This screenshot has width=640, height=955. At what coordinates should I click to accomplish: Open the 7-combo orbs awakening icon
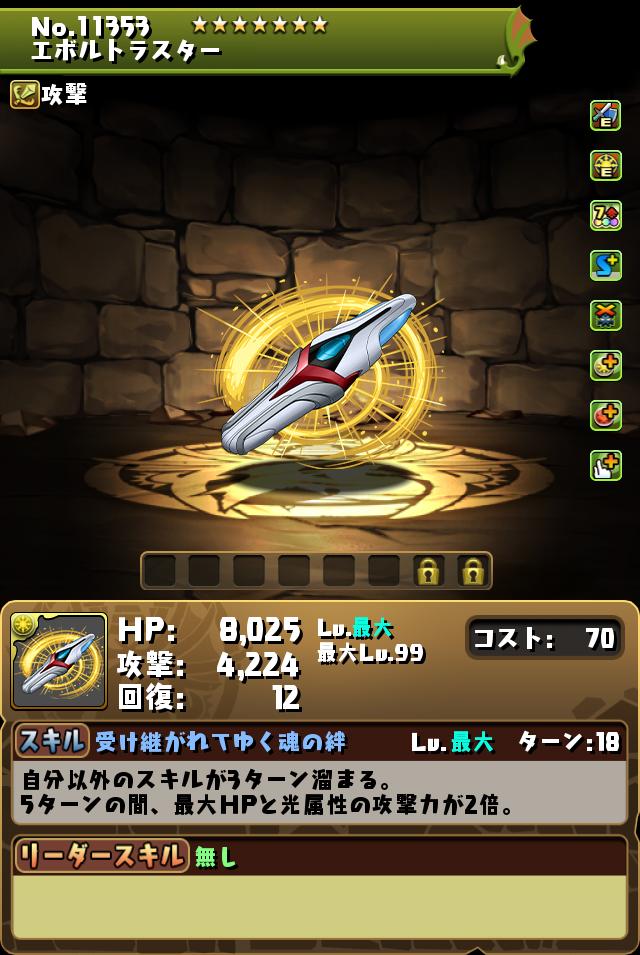coord(605,216)
